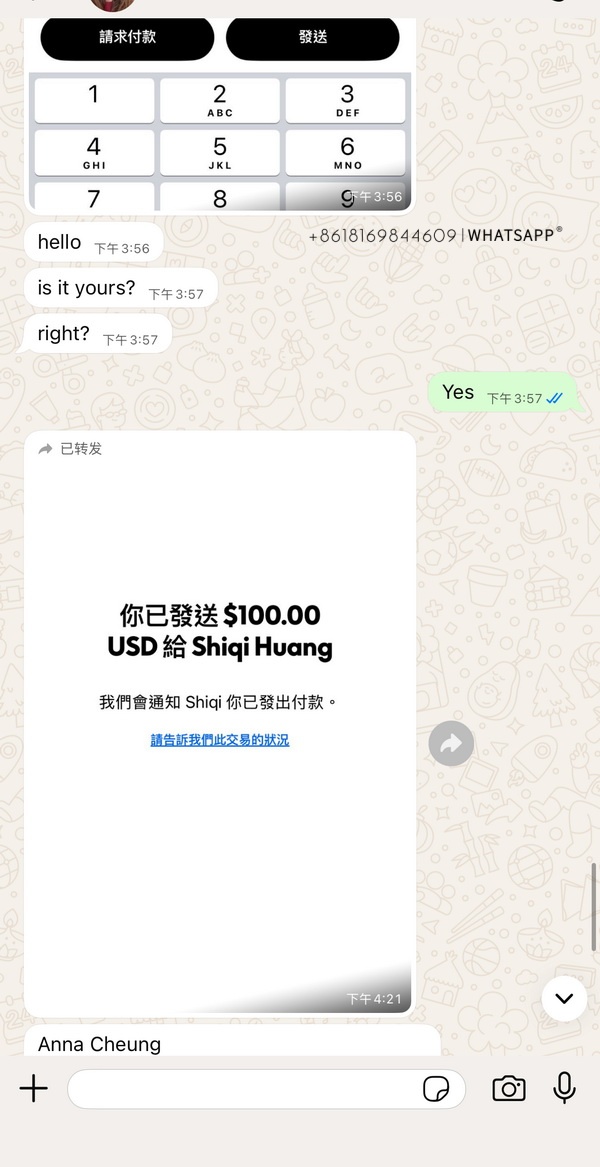Tap the microphone voice message icon
This screenshot has height=1167, width=600.
tap(564, 1088)
